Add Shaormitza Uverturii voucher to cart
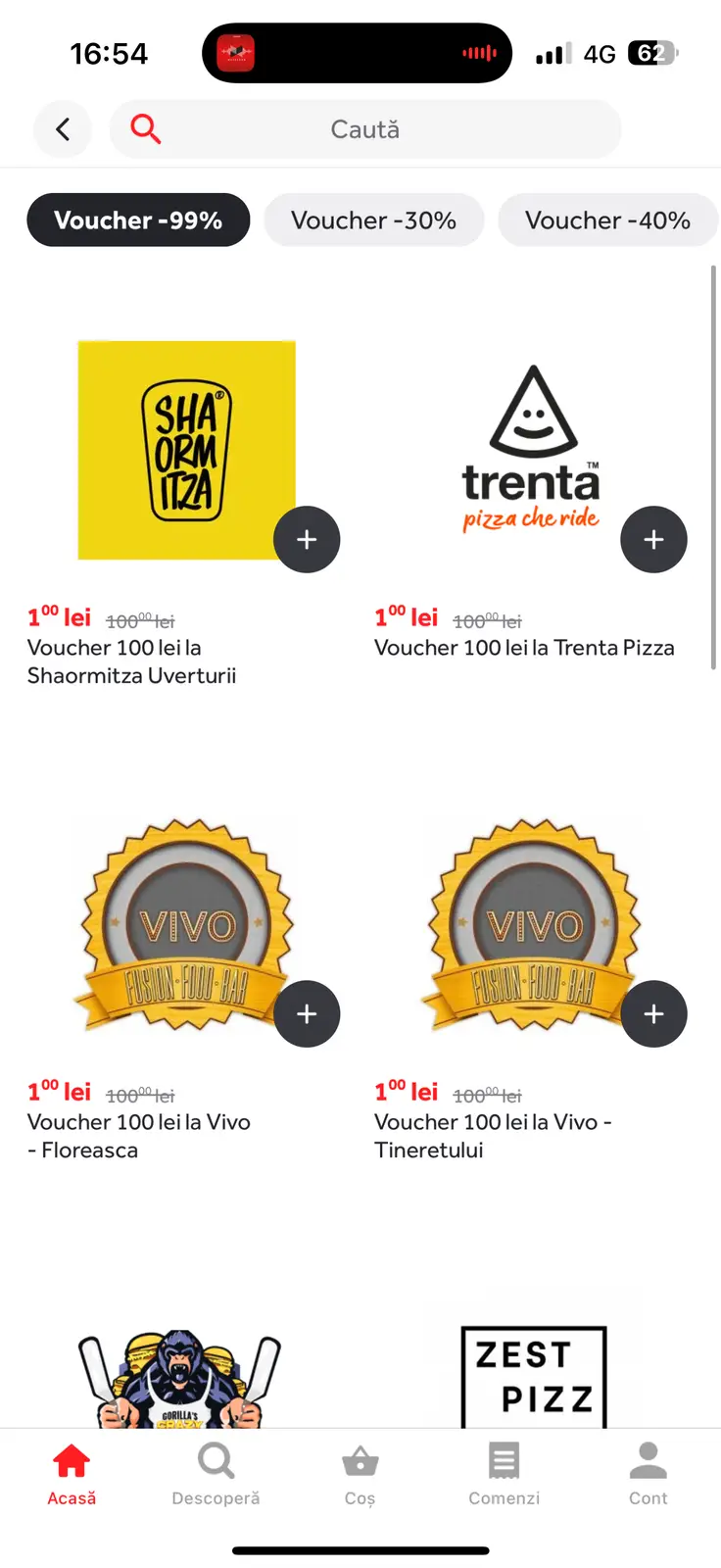The width and height of the screenshot is (721, 1568). (307, 540)
